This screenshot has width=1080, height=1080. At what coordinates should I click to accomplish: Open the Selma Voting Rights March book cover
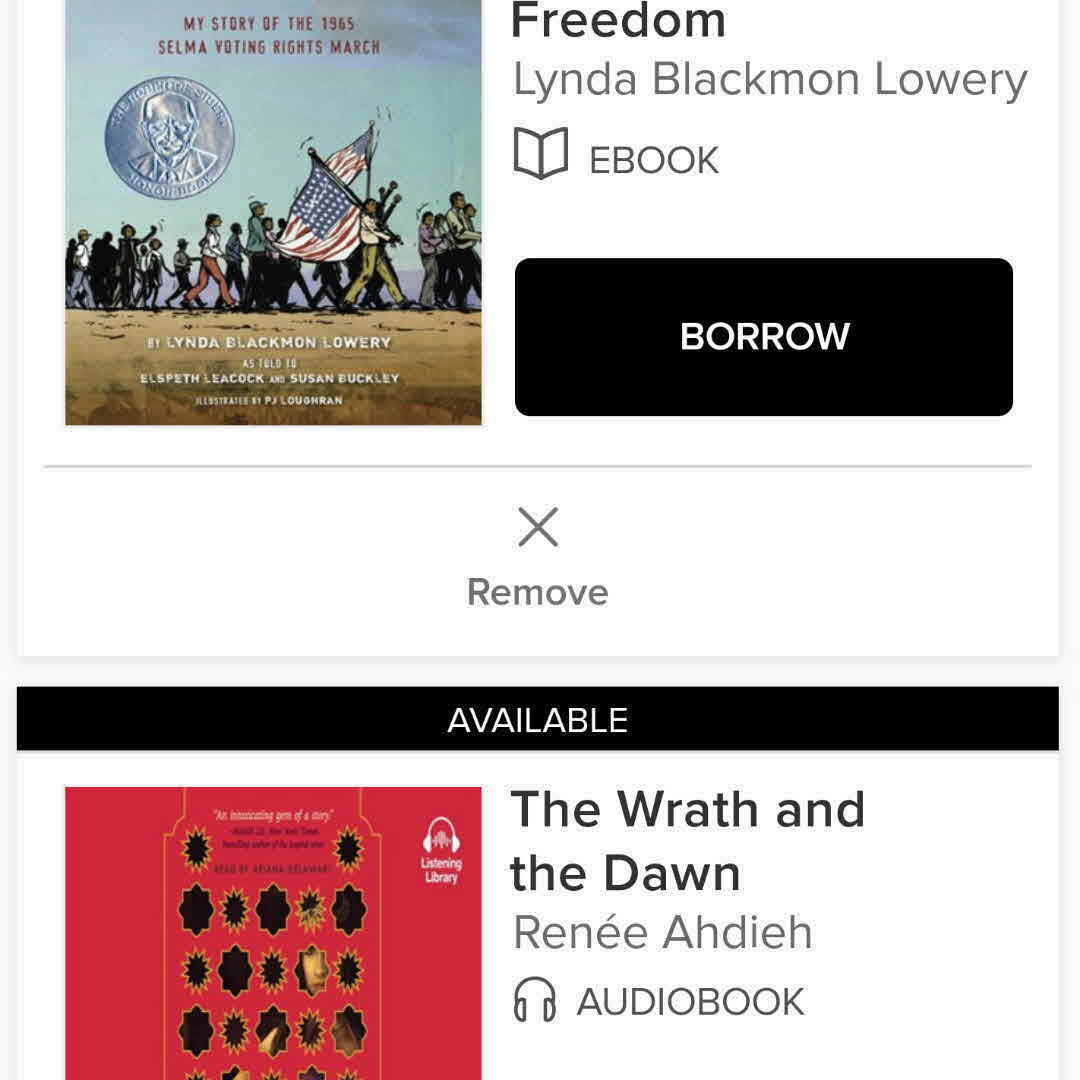(x=273, y=212)
